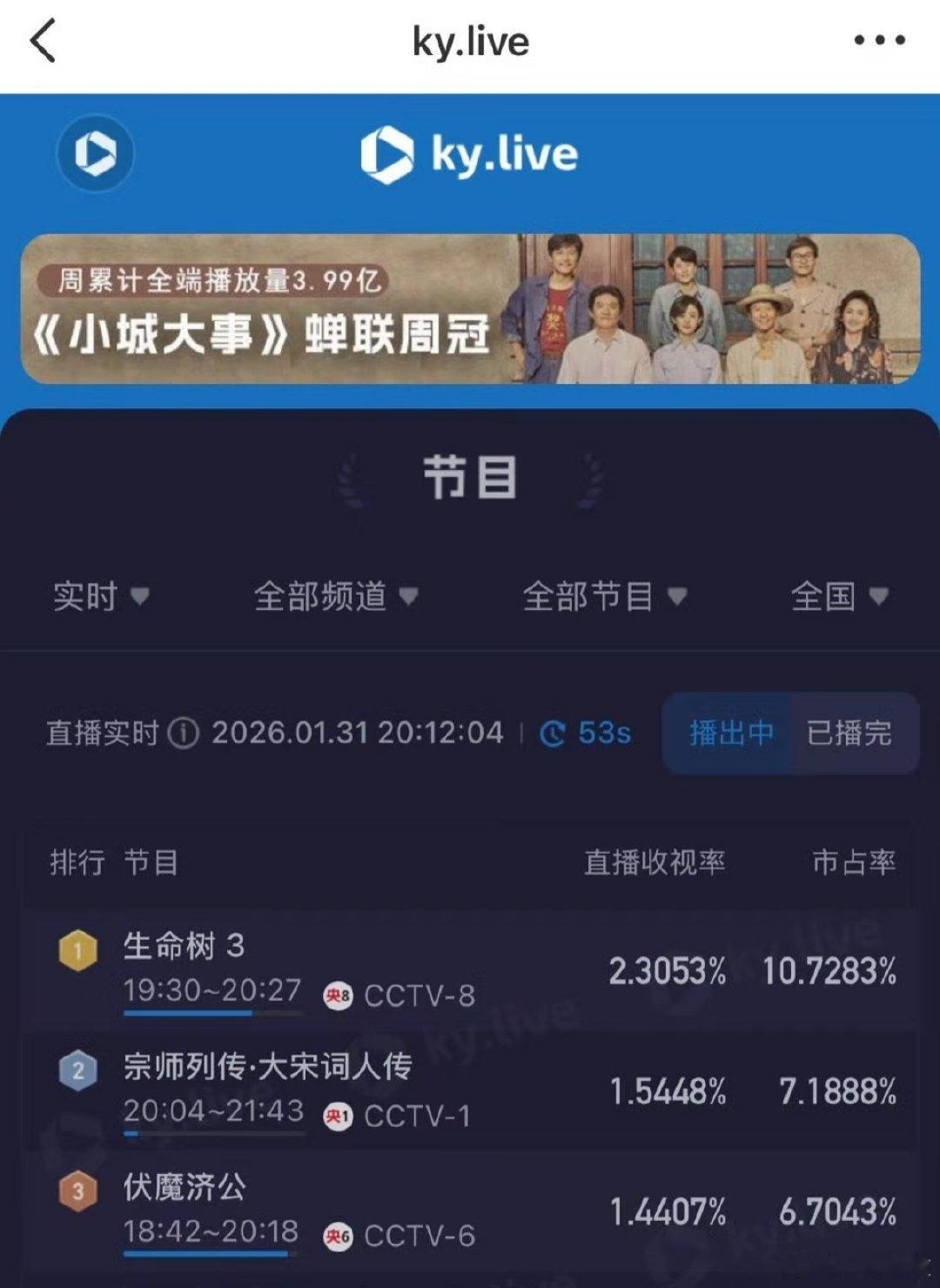Open the three-dot menu at top right
Screen dimensions: 940x1288
(881, 39)
